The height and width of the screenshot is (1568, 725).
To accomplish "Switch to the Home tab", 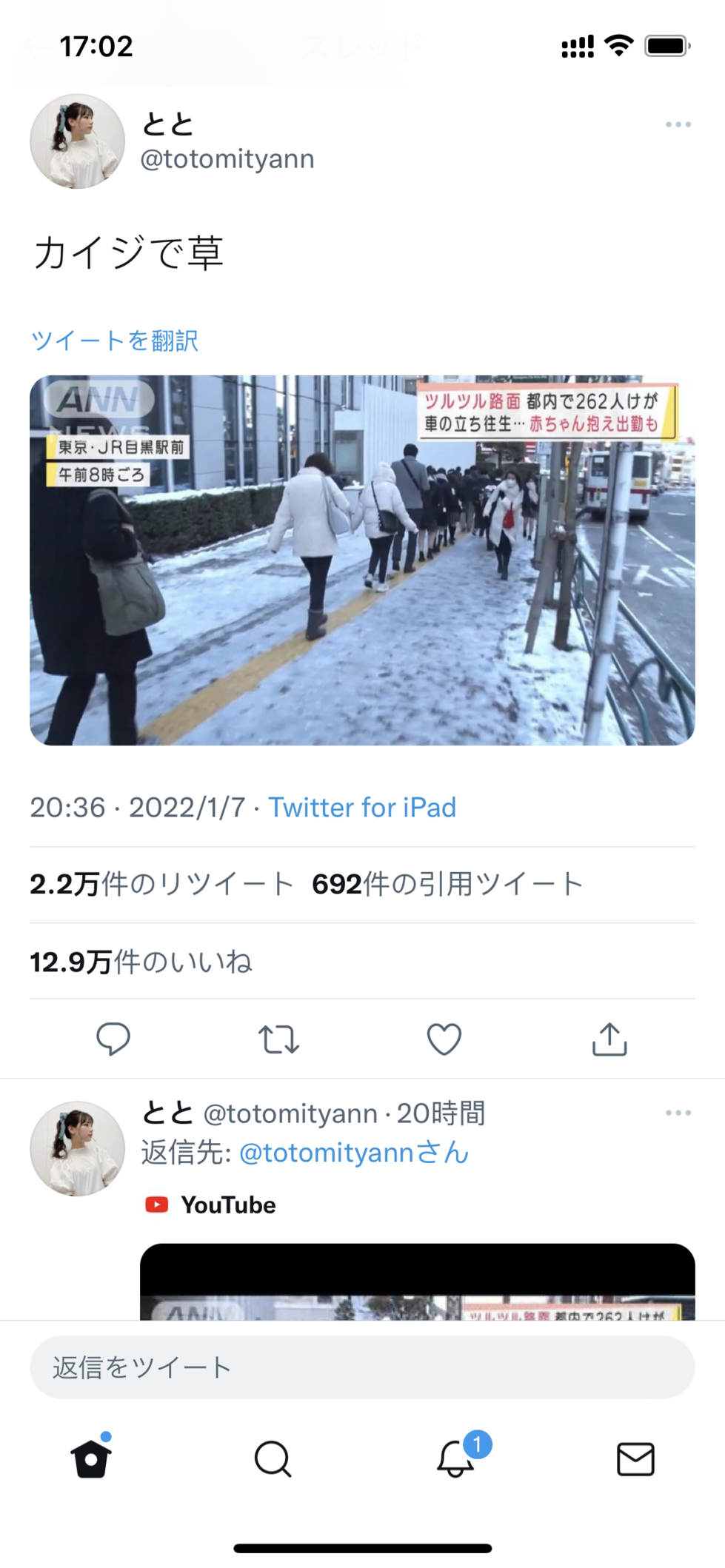I will pyautogui.click(x=91, y=1458).
